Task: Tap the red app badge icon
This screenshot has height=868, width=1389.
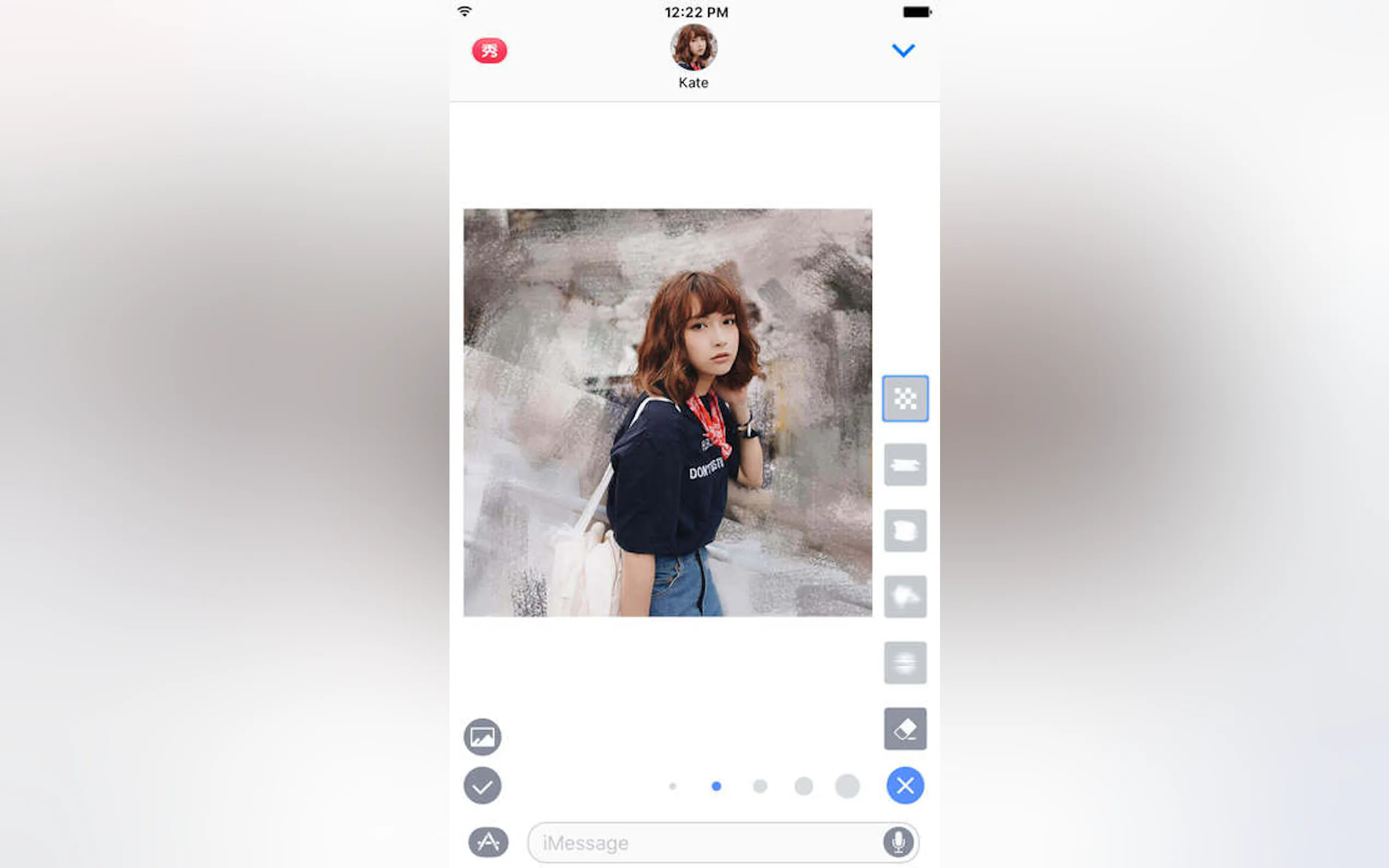Action: point(489,50)
